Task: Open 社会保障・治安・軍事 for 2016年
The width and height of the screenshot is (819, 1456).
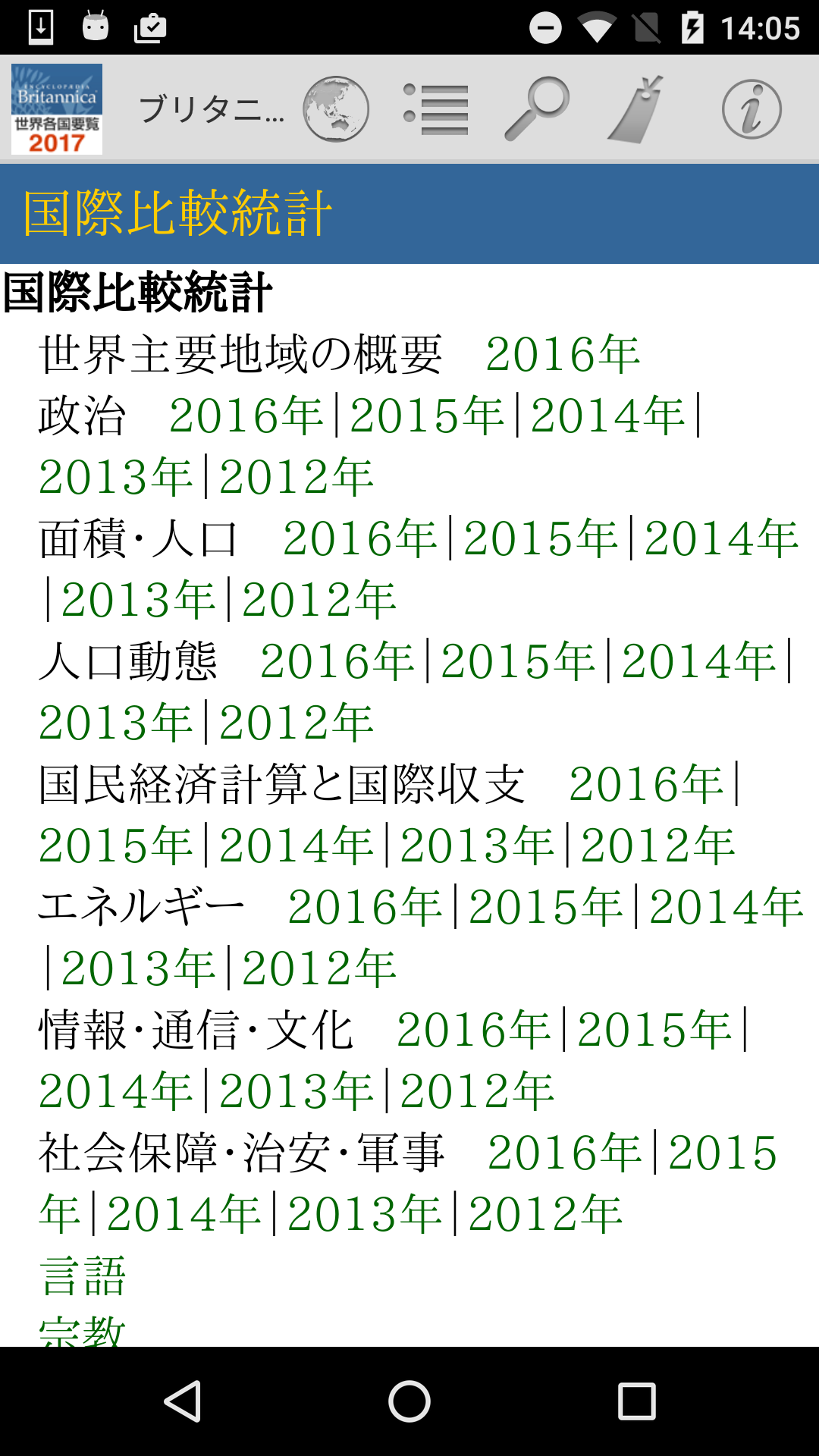Action: (x=565, y=1153)
